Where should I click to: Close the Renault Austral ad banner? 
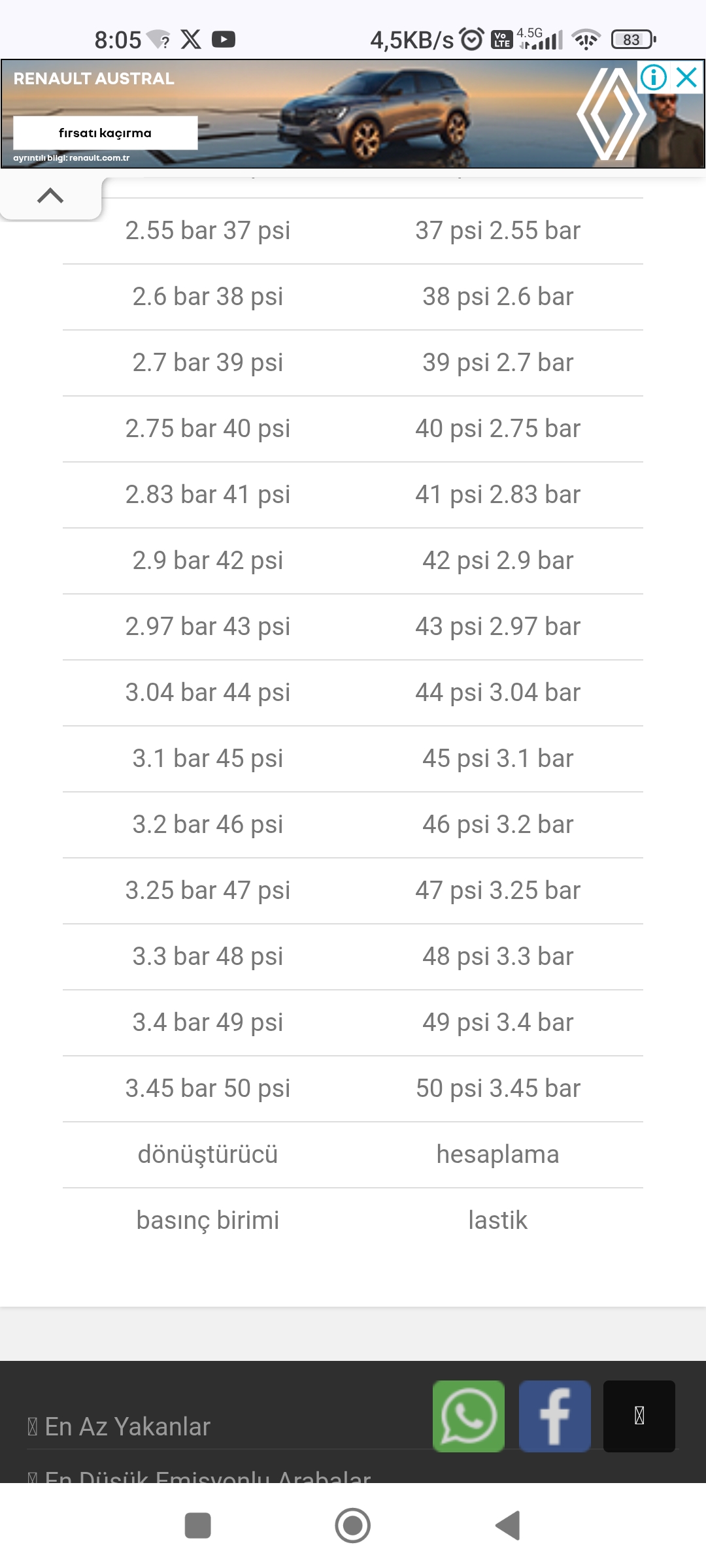(687, 78)
